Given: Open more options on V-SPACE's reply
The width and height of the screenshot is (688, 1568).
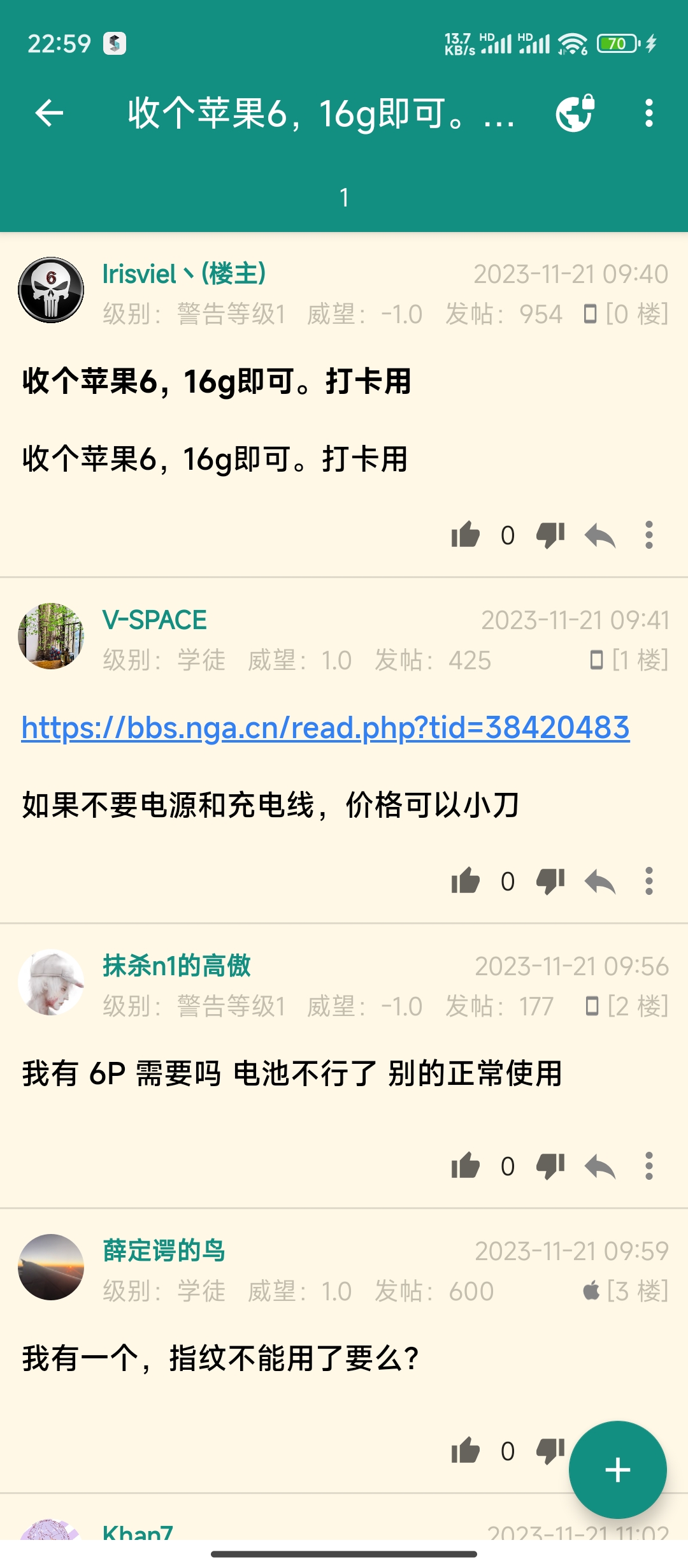Looking at the screenshot, I should [x=649, y=881].
